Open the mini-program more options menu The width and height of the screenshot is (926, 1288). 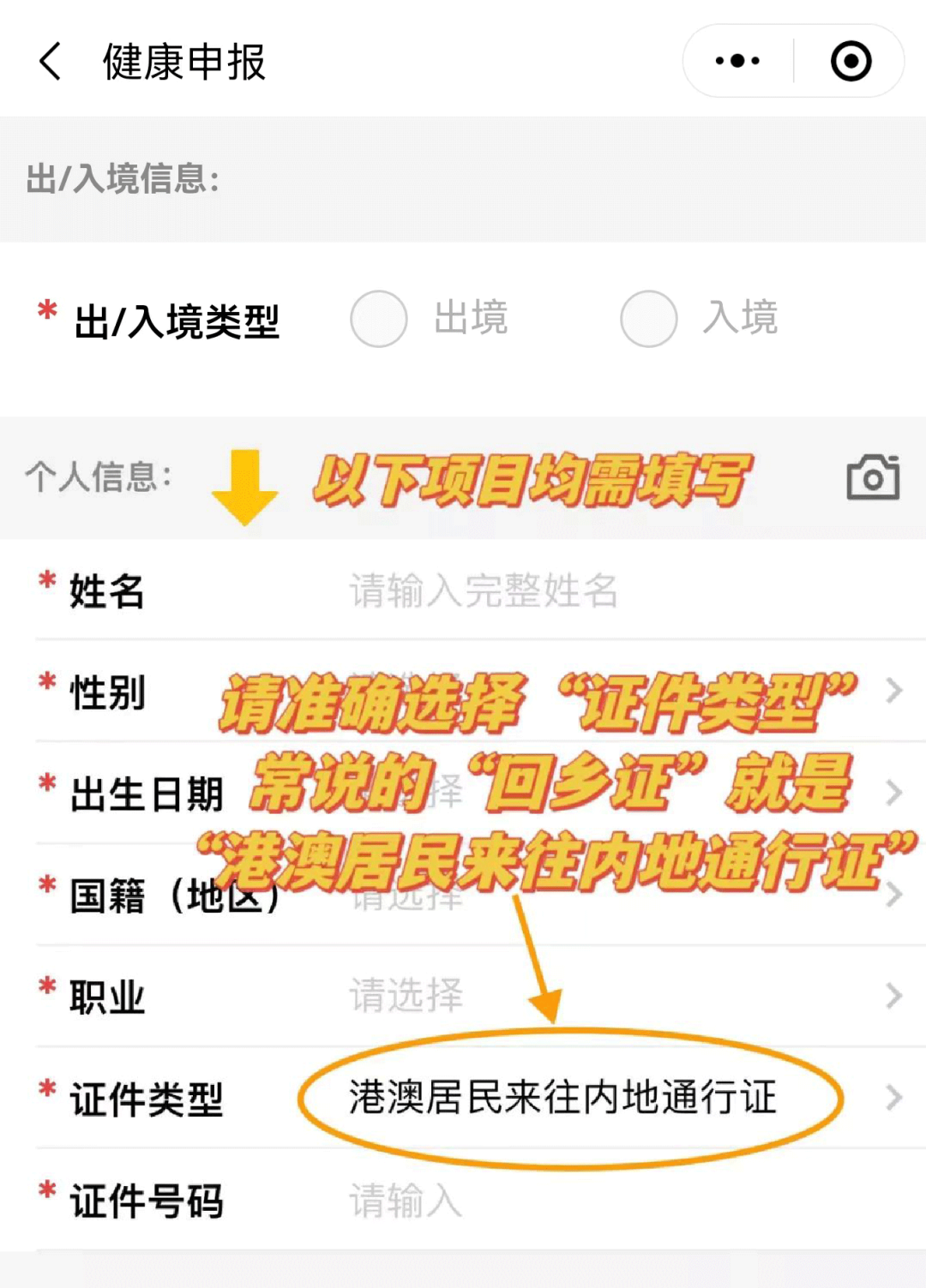click(737, 62)
